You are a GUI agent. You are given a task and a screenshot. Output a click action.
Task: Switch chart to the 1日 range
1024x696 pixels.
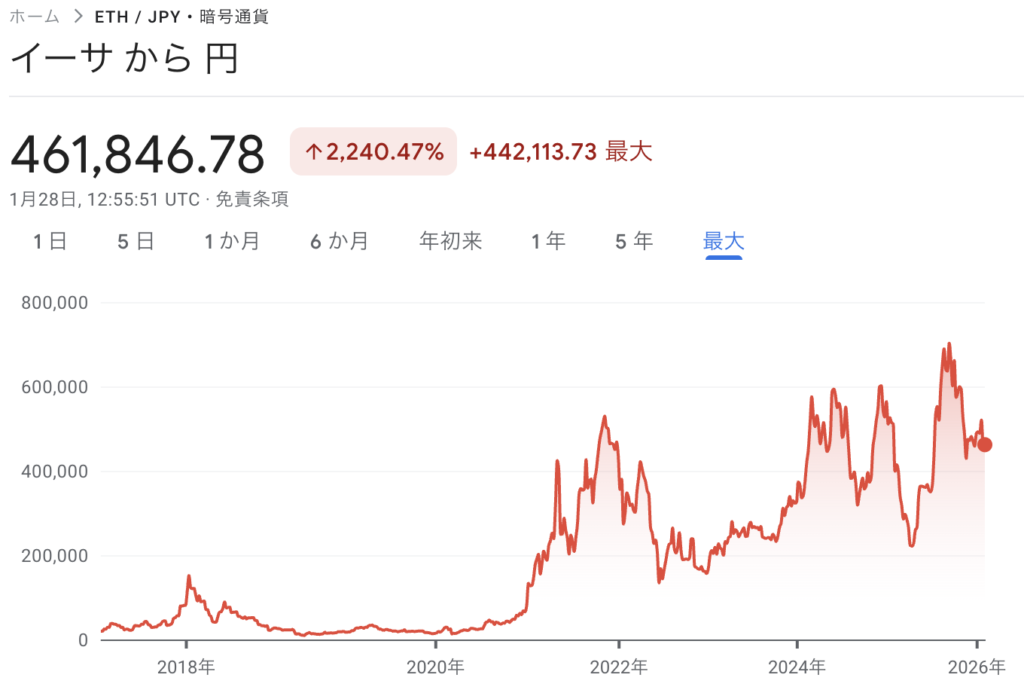click(x=50, y=241)
